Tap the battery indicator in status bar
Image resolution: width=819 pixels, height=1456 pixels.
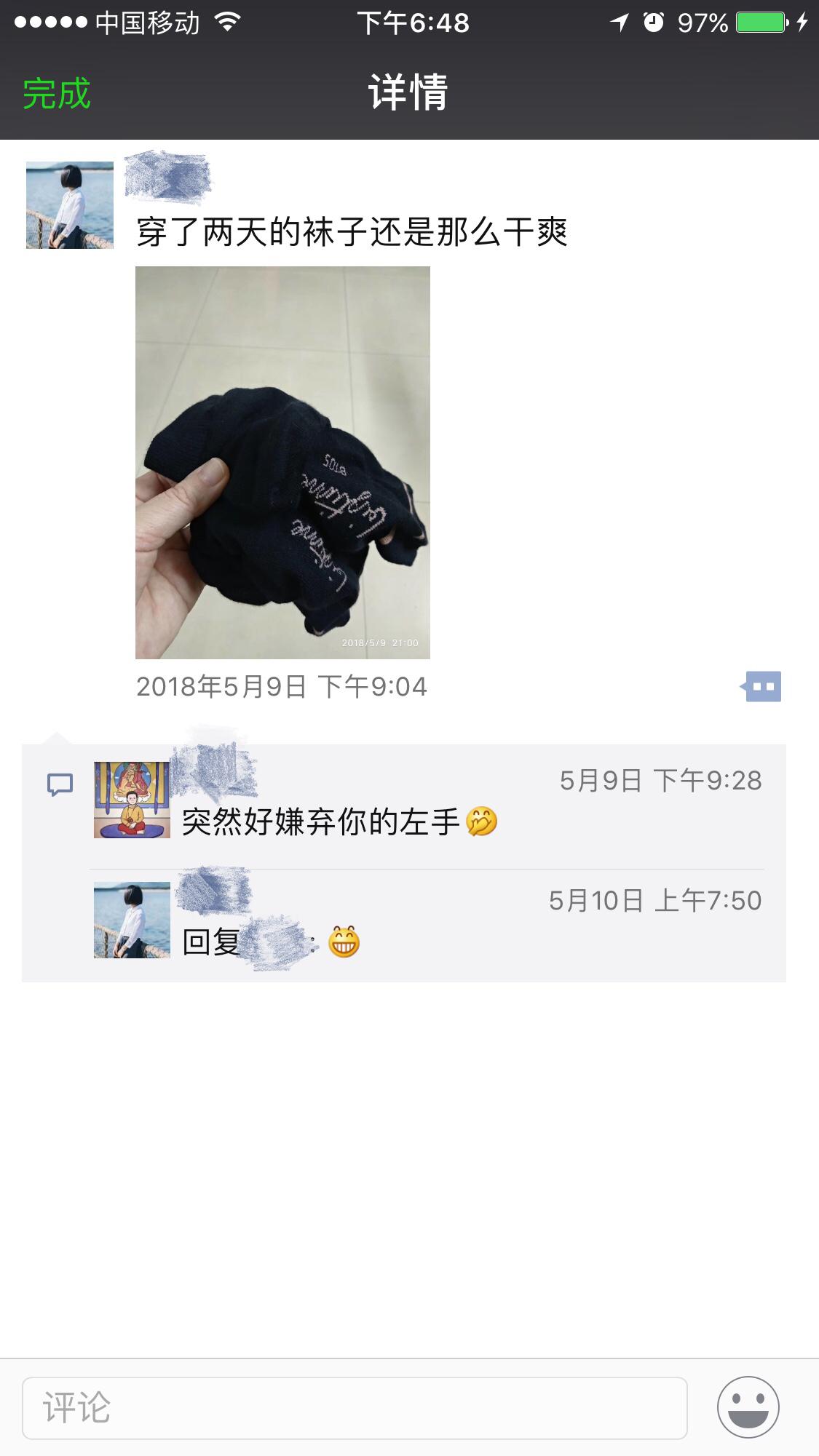point(758,23)
